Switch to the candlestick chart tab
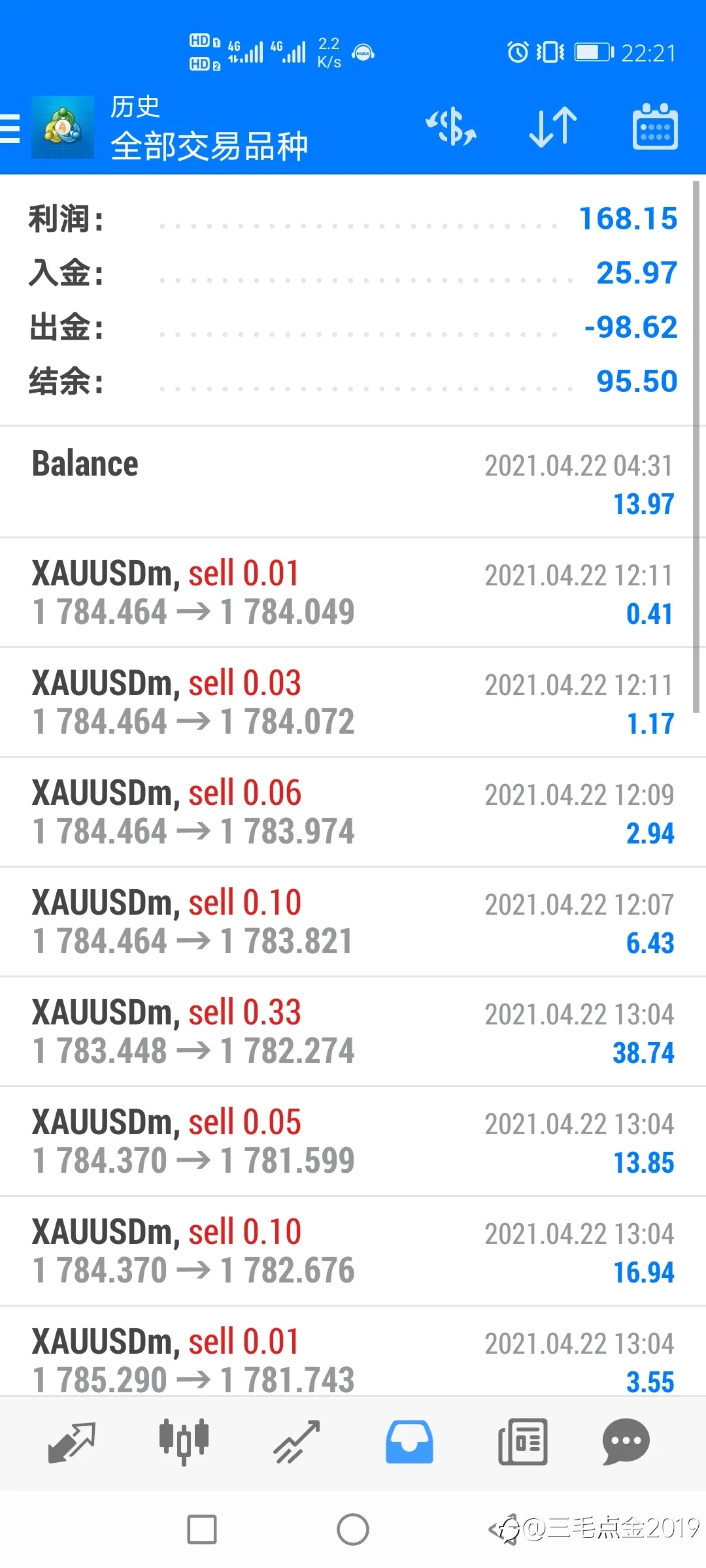This screenshot has height=1568, width=706. 184,1441
